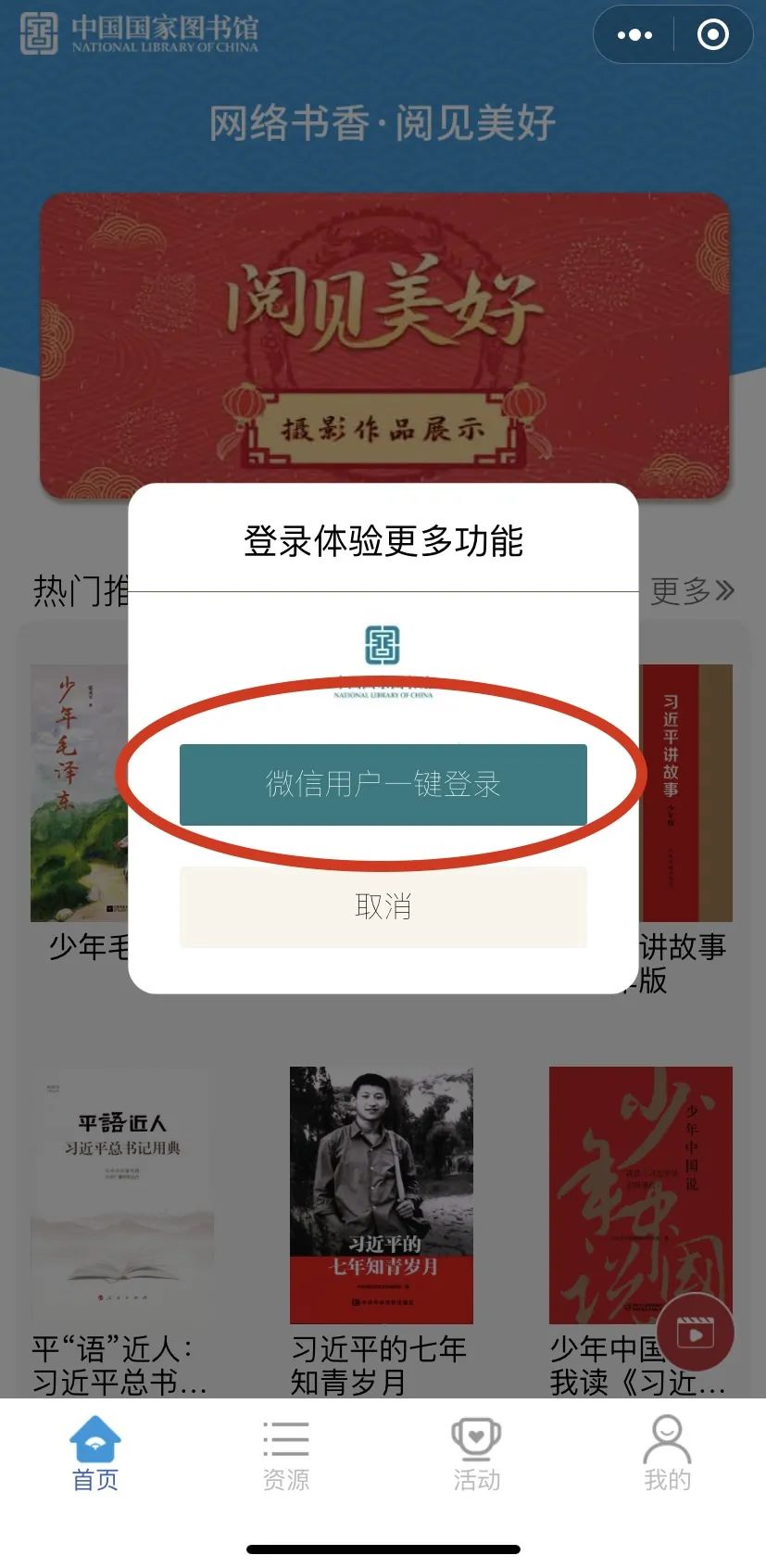Open the mini program overflow menu
The width and height of the screenshot is (766, 1568).
click(x=634, y=35)
